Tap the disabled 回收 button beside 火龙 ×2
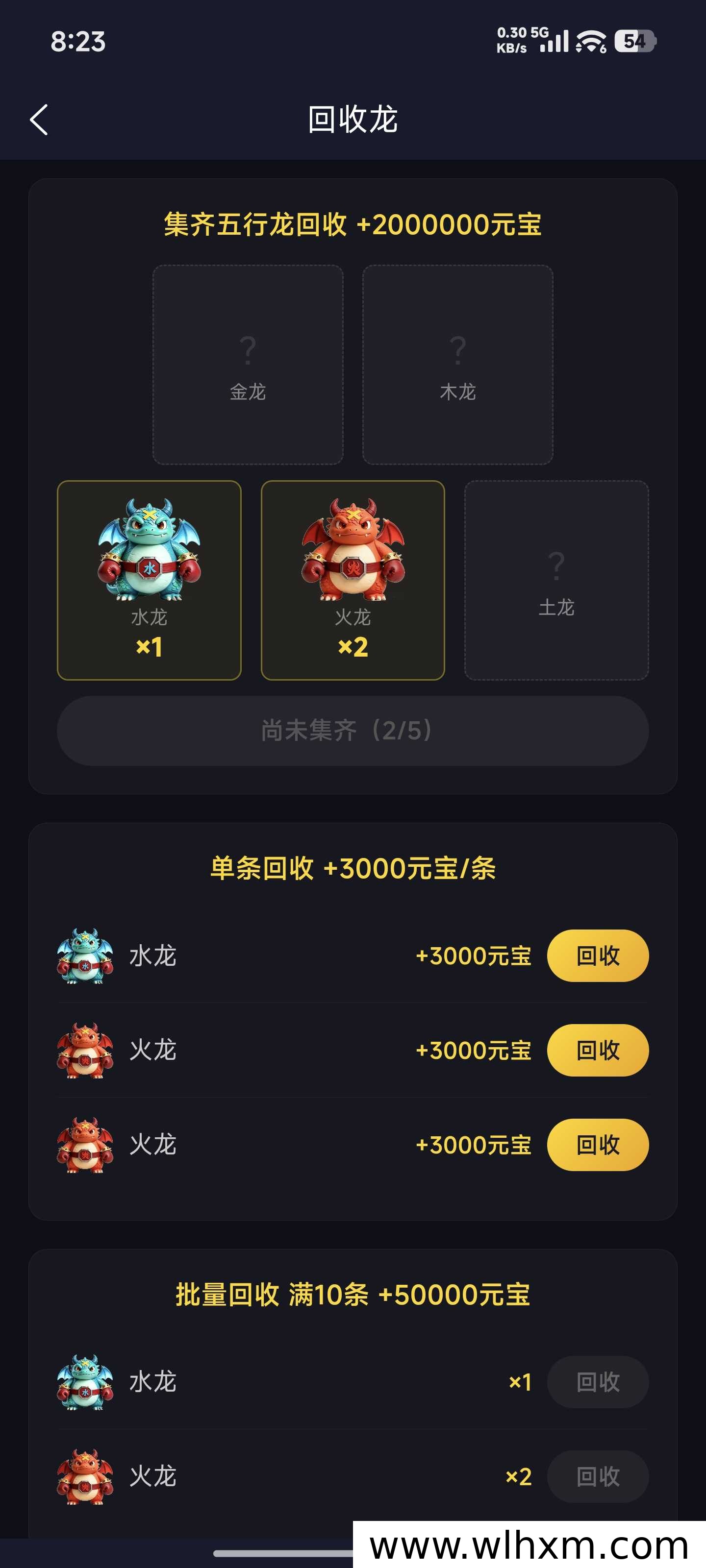Viewport: 706px width, 1568px height. click(x=598, y=1476)
